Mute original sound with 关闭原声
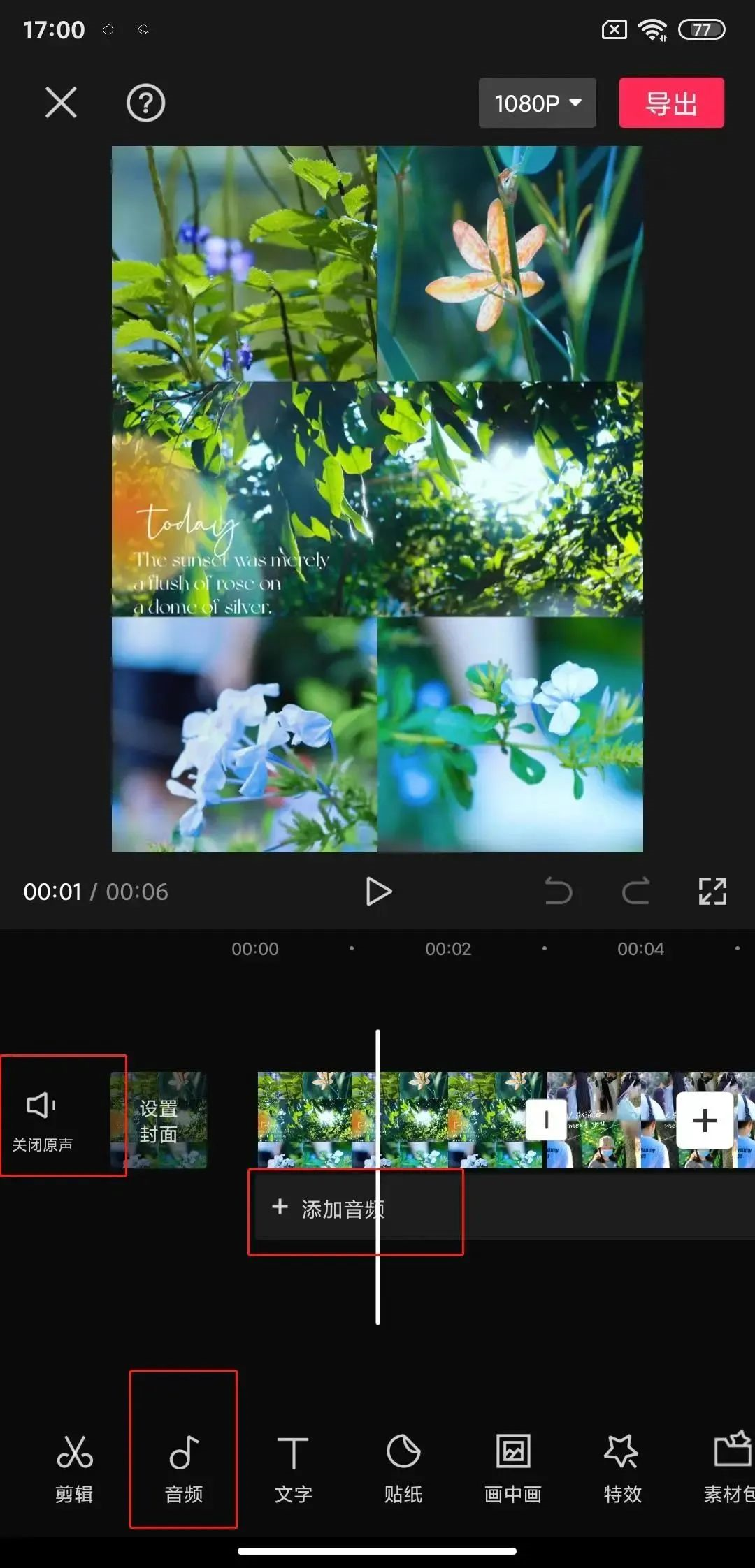Viewport: 755px width, 1568px height. point(42,1118)
